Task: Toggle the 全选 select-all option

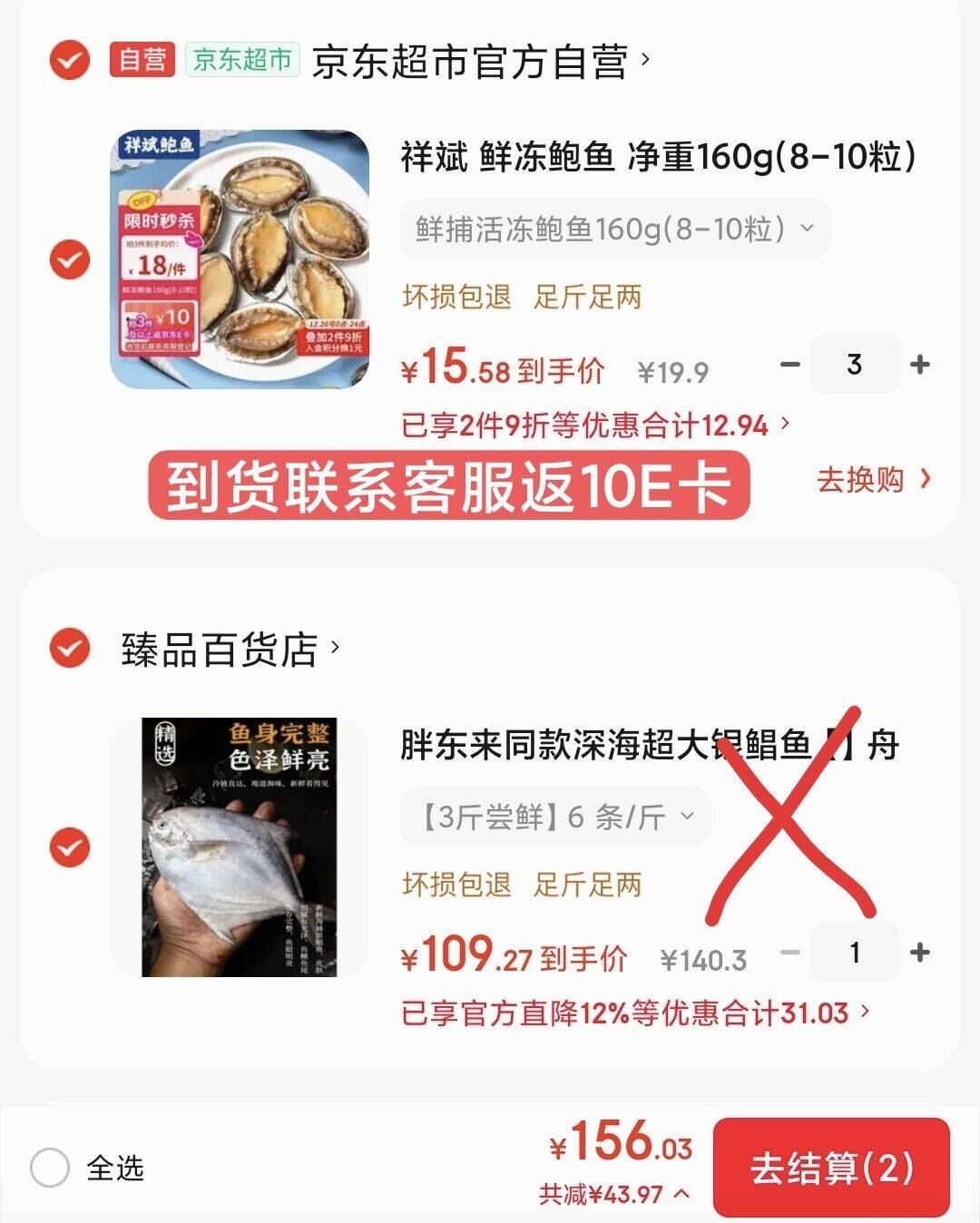Action: click(x=51, y=1168)
